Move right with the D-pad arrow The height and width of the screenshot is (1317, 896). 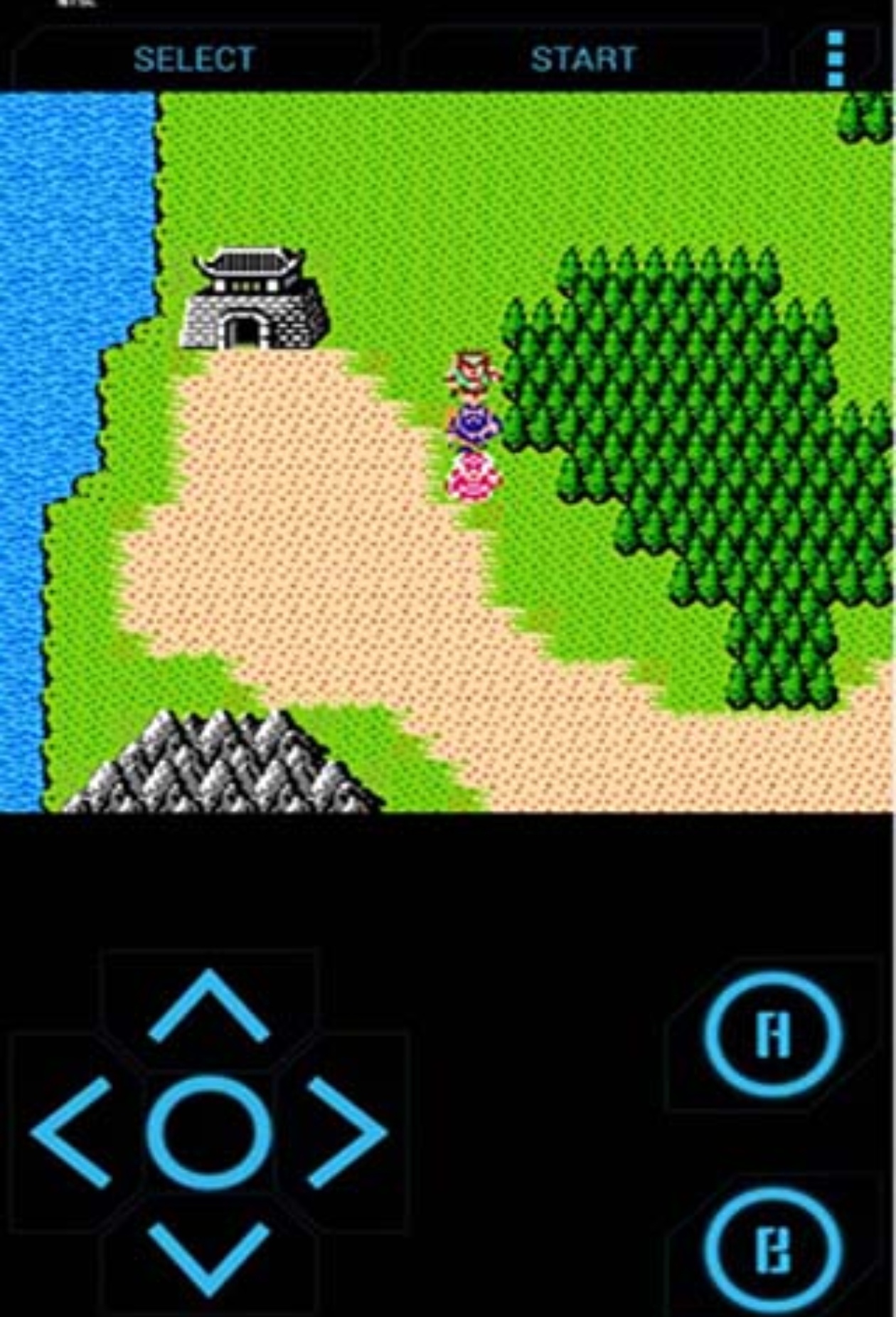pos(346,1132)
